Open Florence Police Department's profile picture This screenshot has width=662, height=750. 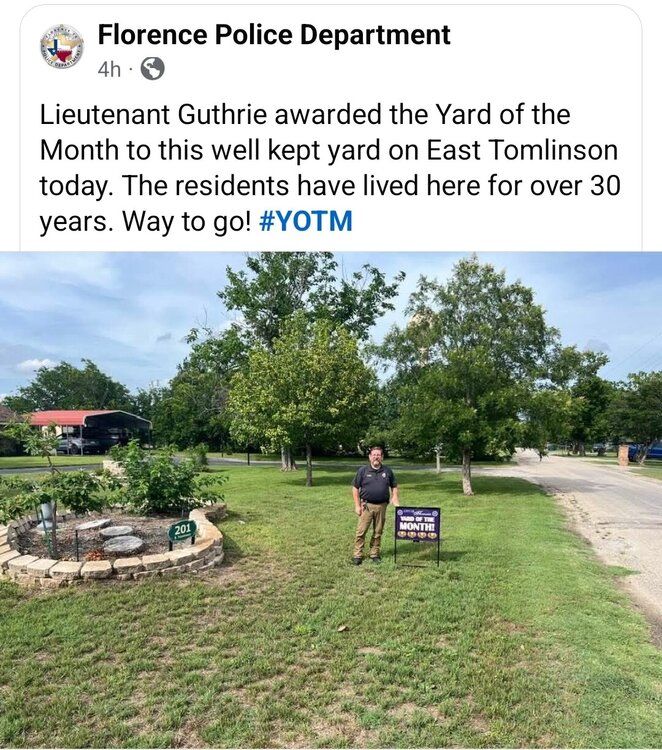click(x=61, y=47)
